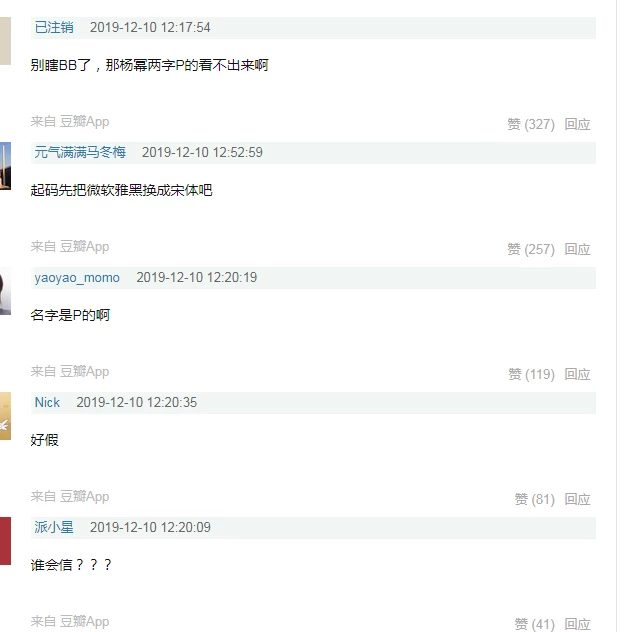Image resolution: width=624 pixels, height=632 pixels.
Task: Tap Nick's avatar picture
Action: tap(5, 415)
